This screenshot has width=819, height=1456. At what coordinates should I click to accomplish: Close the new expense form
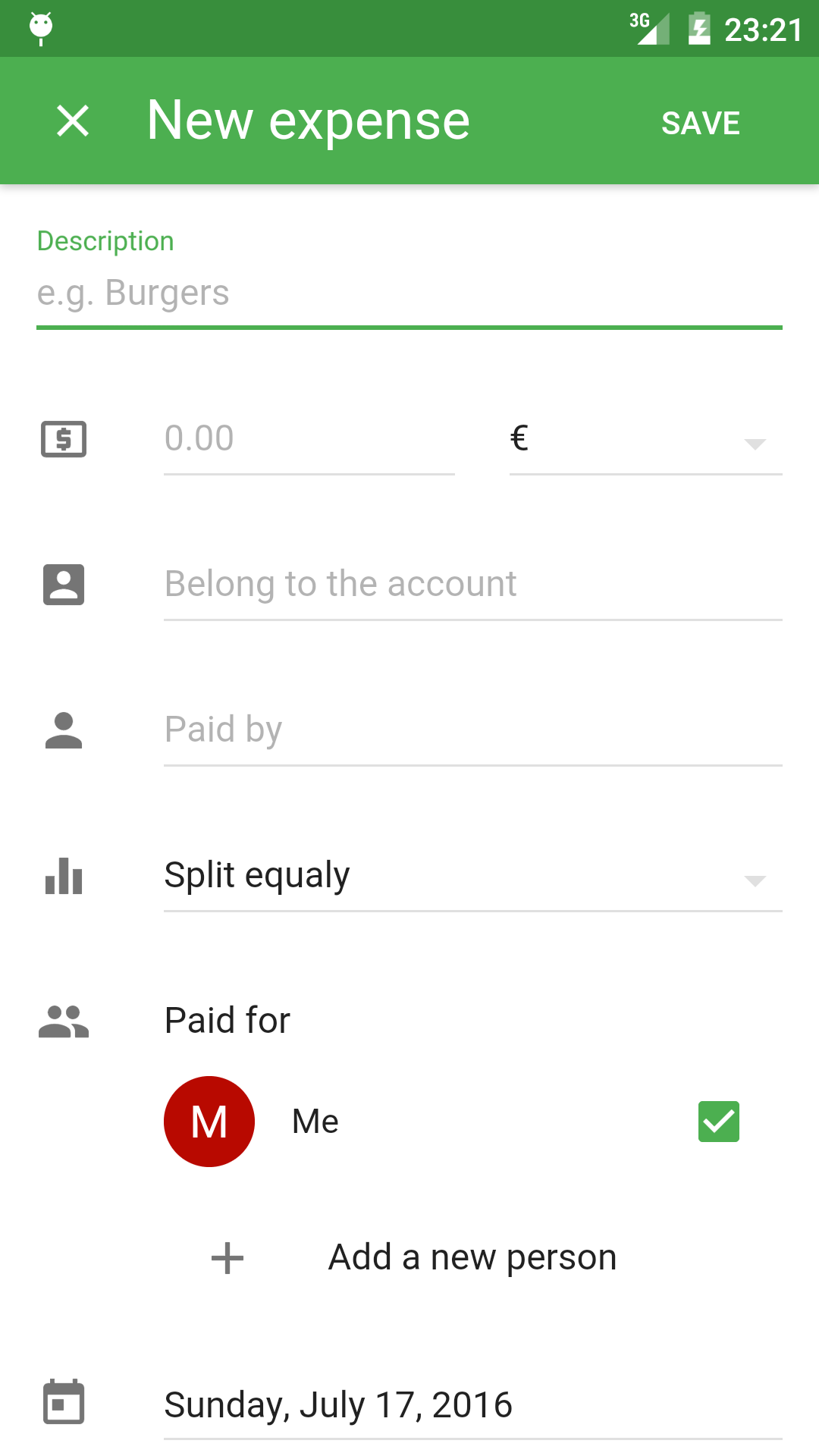click(x=73, y=121)
